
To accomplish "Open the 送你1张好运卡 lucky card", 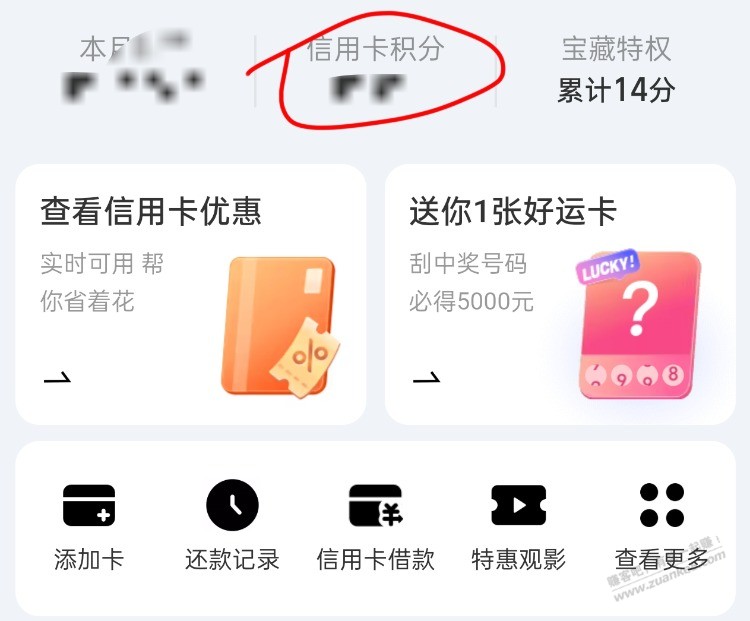I will [x=560, y=295].
